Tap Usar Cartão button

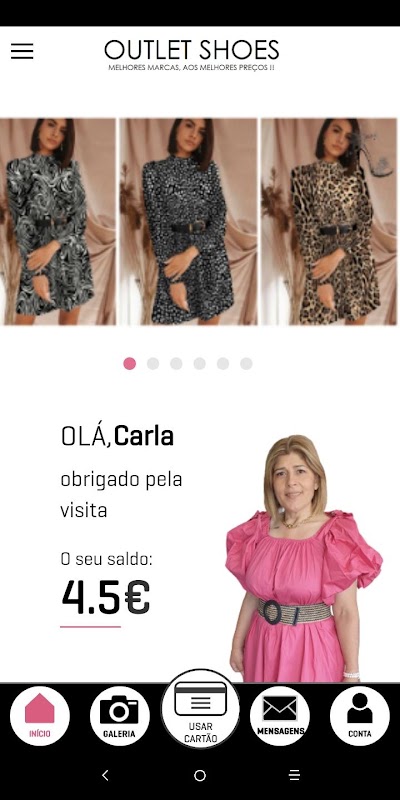200,709
